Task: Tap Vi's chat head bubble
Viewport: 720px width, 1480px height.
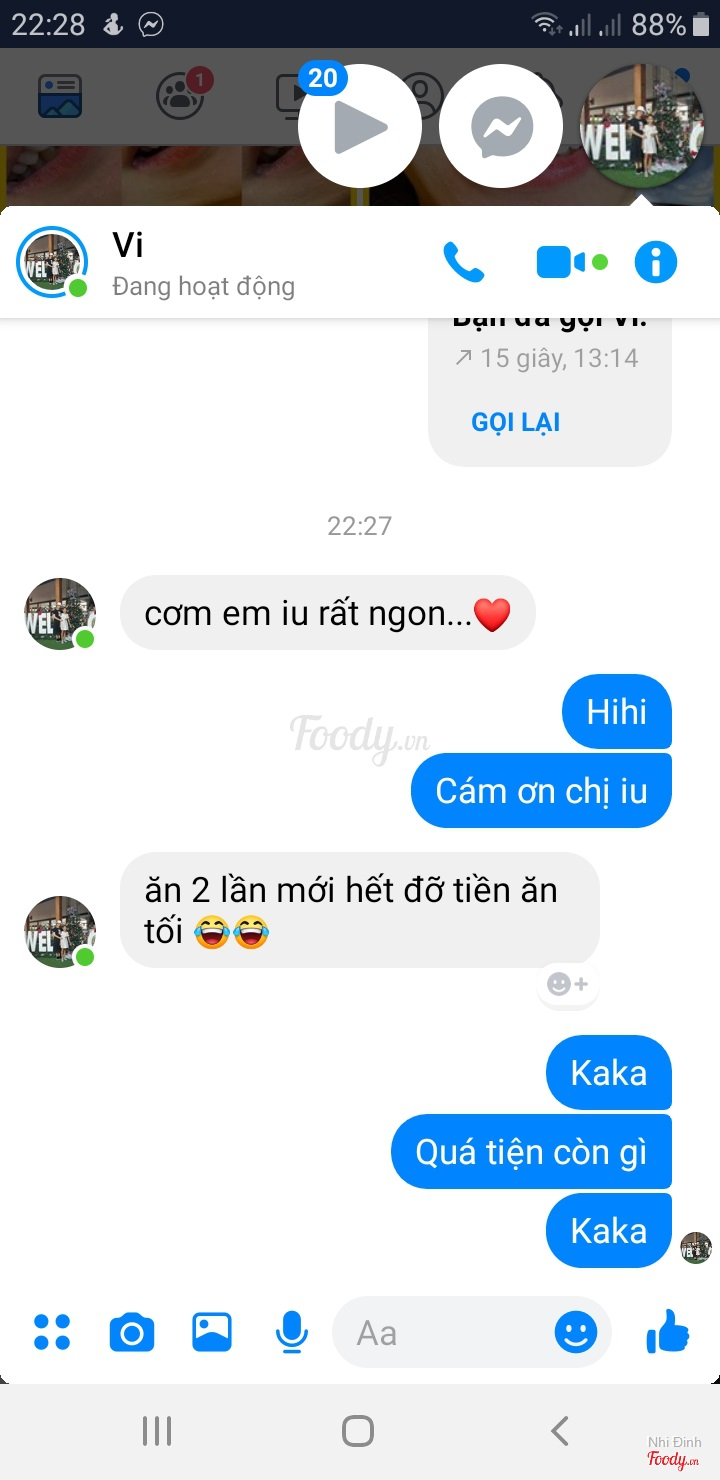Action: 642,126
